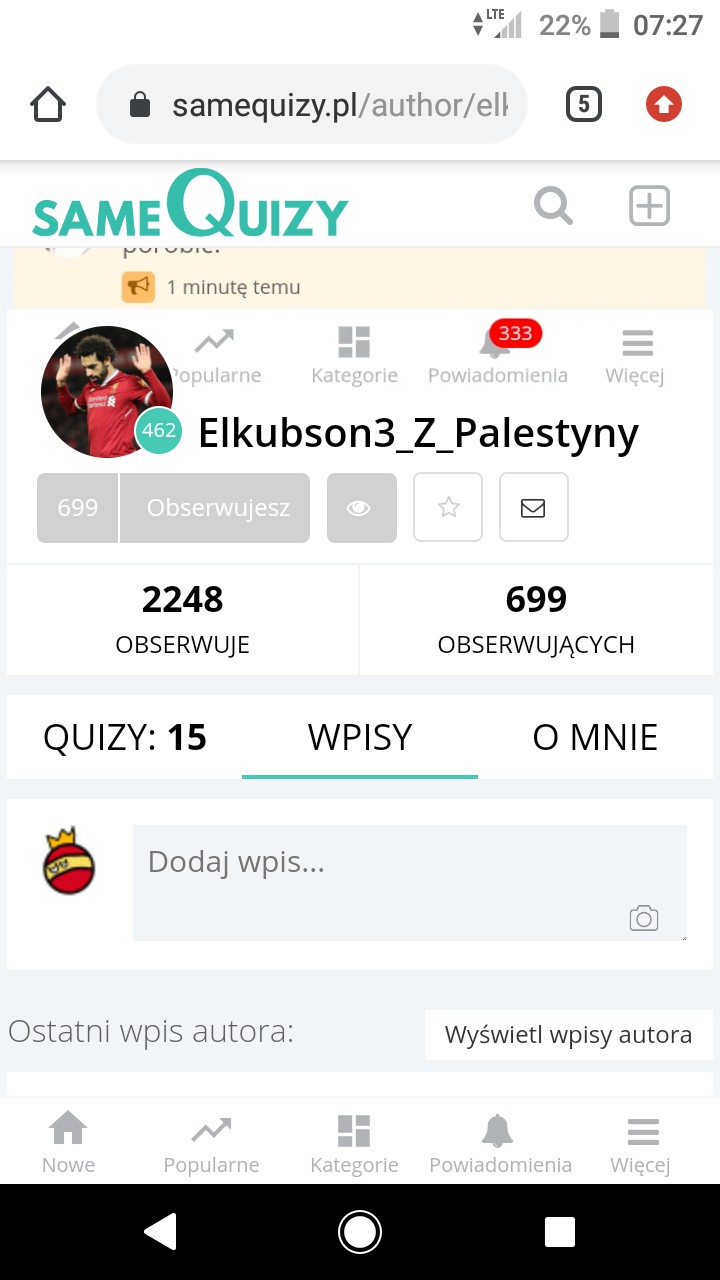Tap Wyświetl wpisy autora button

click(569, 1034)
